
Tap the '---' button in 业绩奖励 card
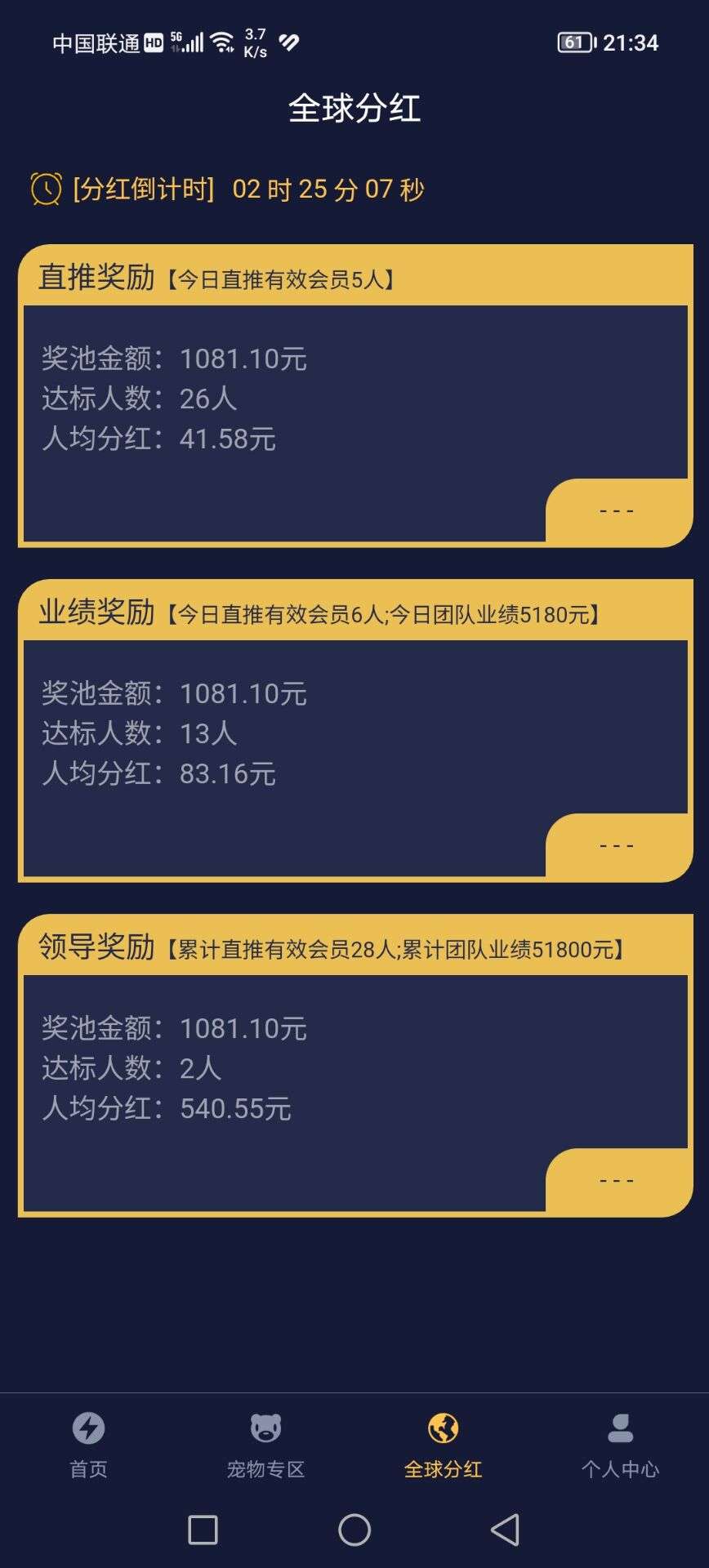618,847
